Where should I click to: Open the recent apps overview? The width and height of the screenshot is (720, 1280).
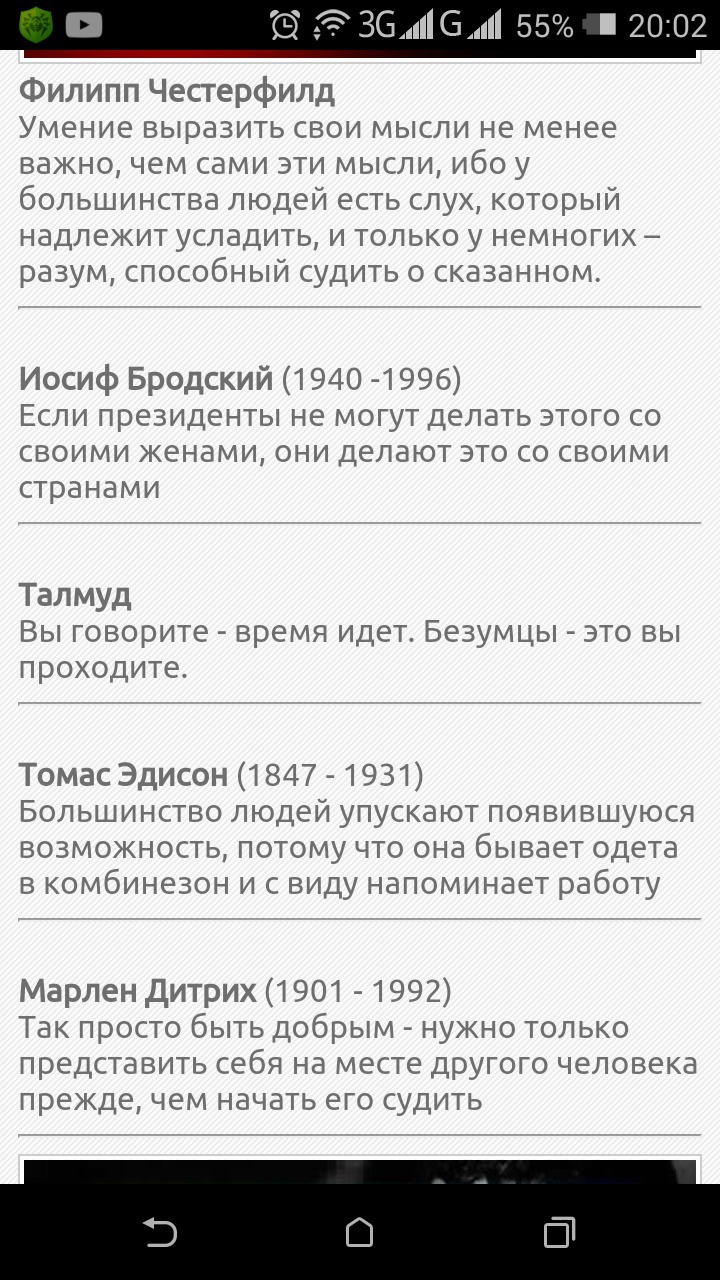coord(559,1232)
